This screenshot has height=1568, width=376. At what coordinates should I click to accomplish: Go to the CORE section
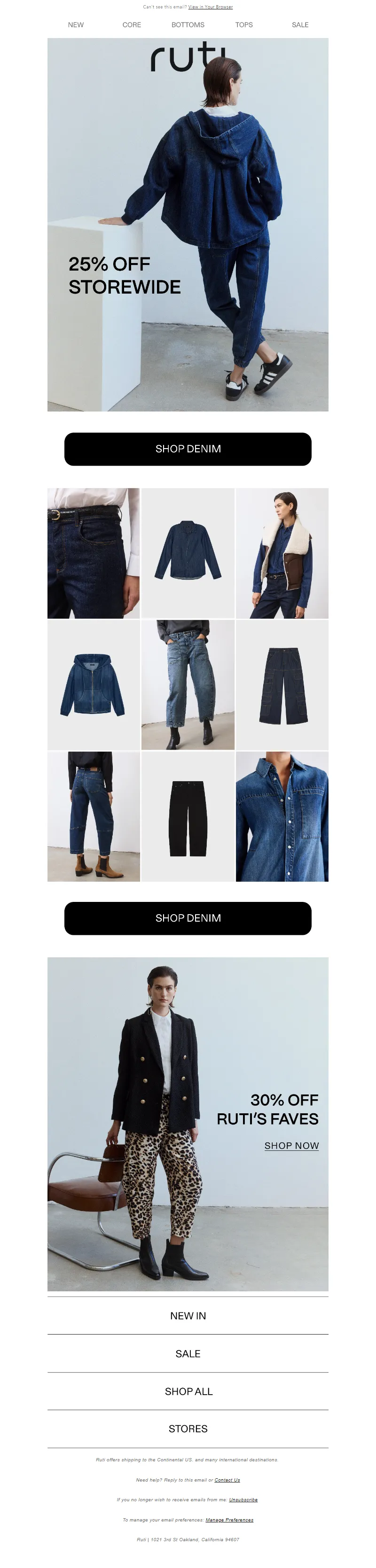(132, 25)
